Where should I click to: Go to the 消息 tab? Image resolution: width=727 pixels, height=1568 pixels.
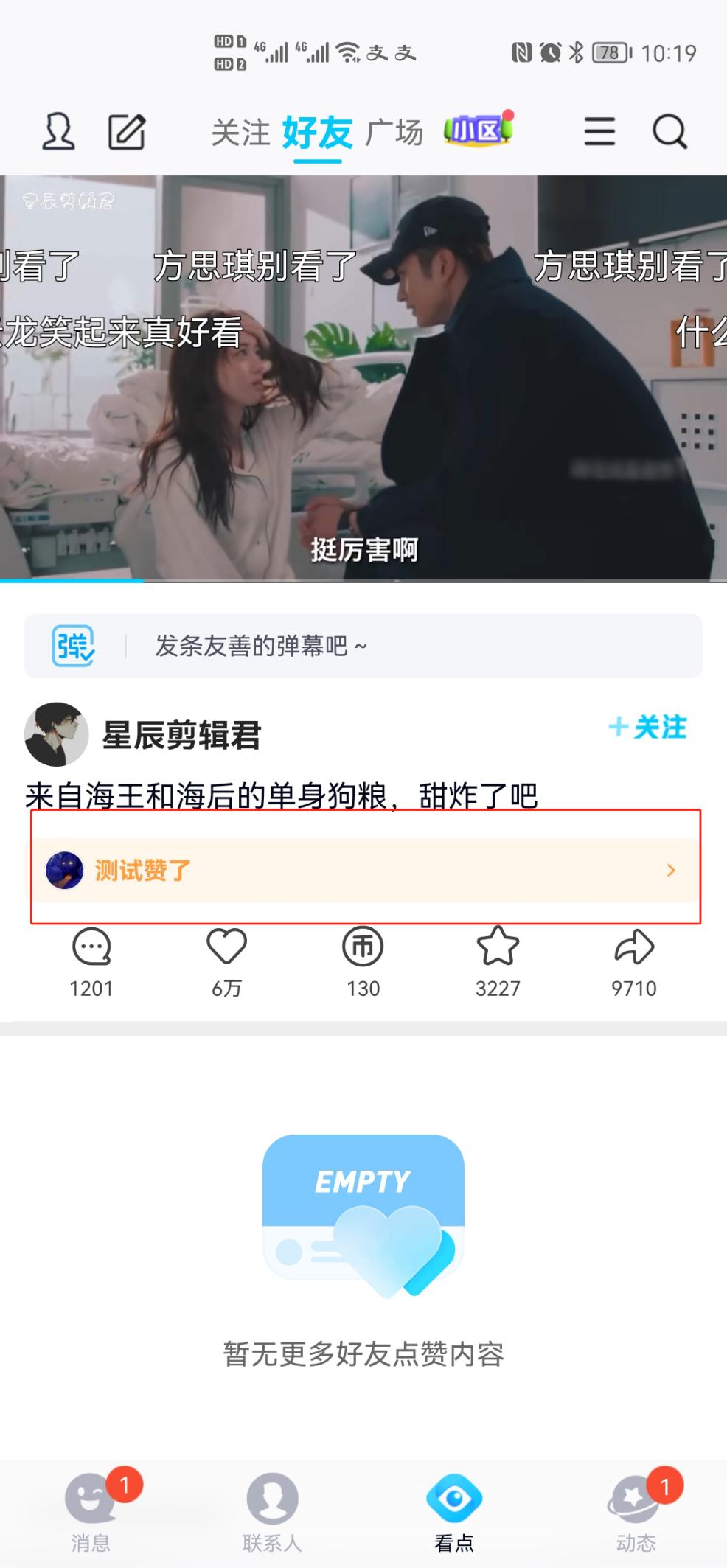tap(91, 1513)
